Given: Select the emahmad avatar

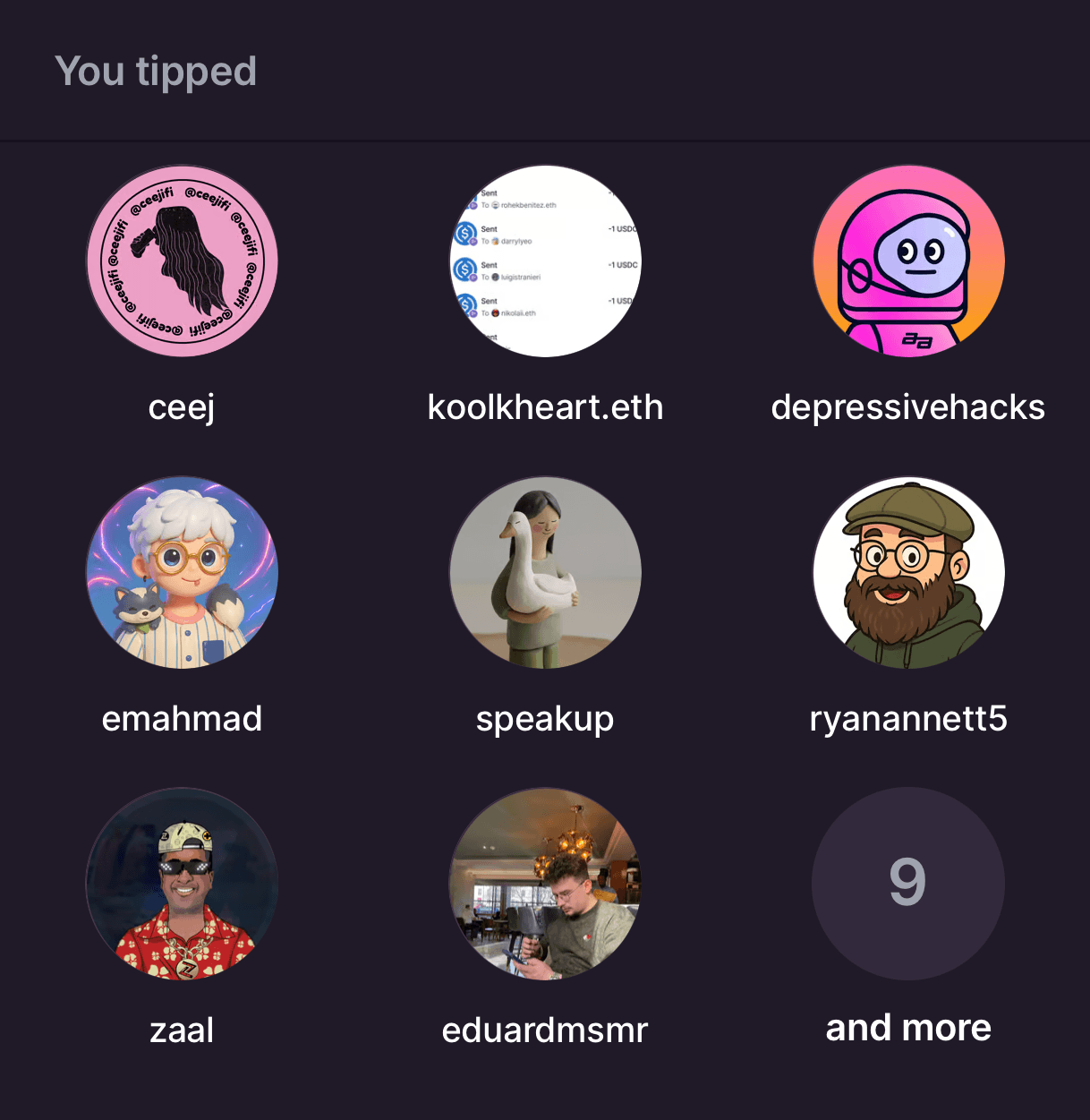Looking at the screenshot, I should [x=182, y=573].
